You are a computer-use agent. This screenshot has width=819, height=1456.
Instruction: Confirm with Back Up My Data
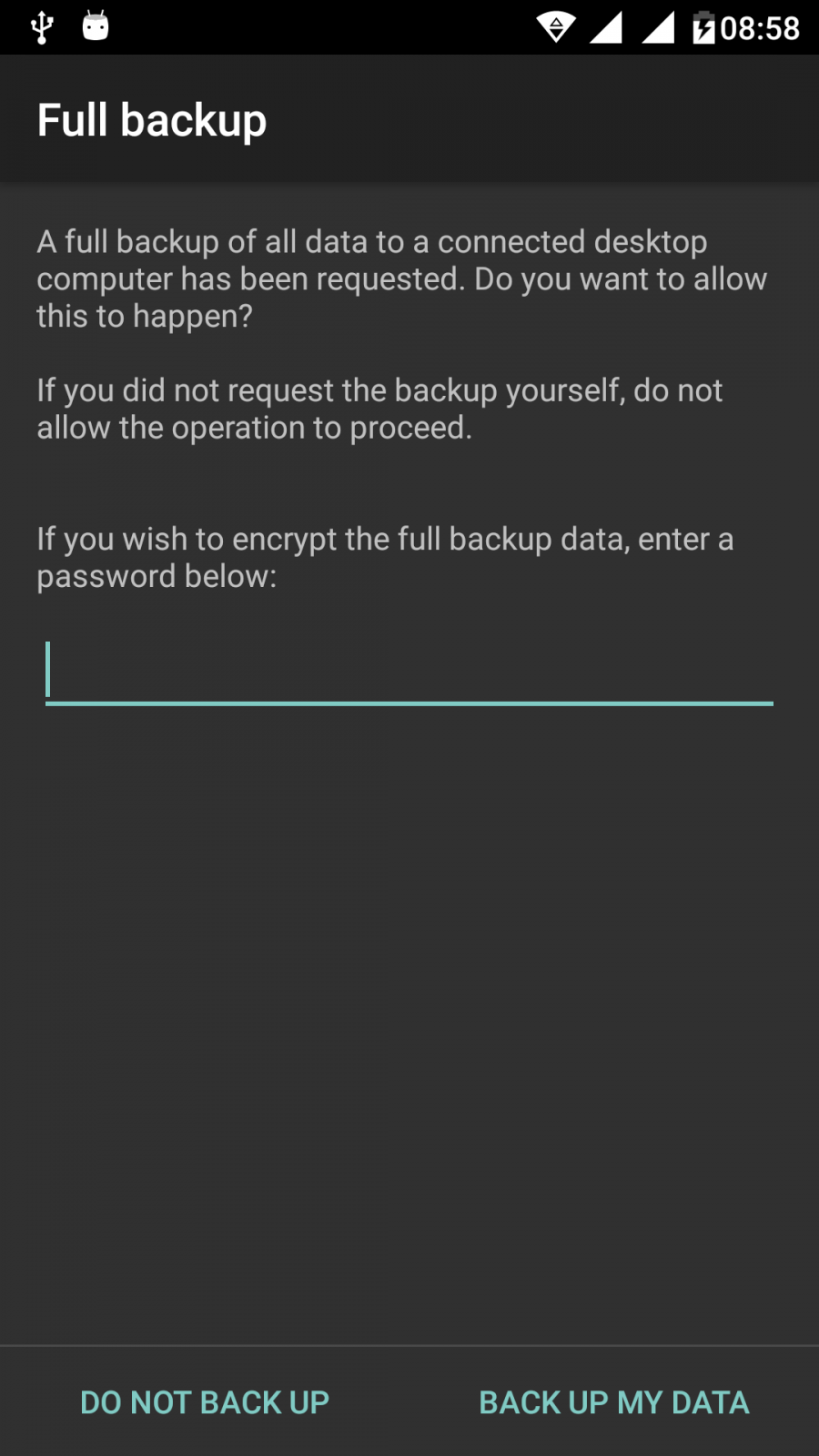(614, 1402)
